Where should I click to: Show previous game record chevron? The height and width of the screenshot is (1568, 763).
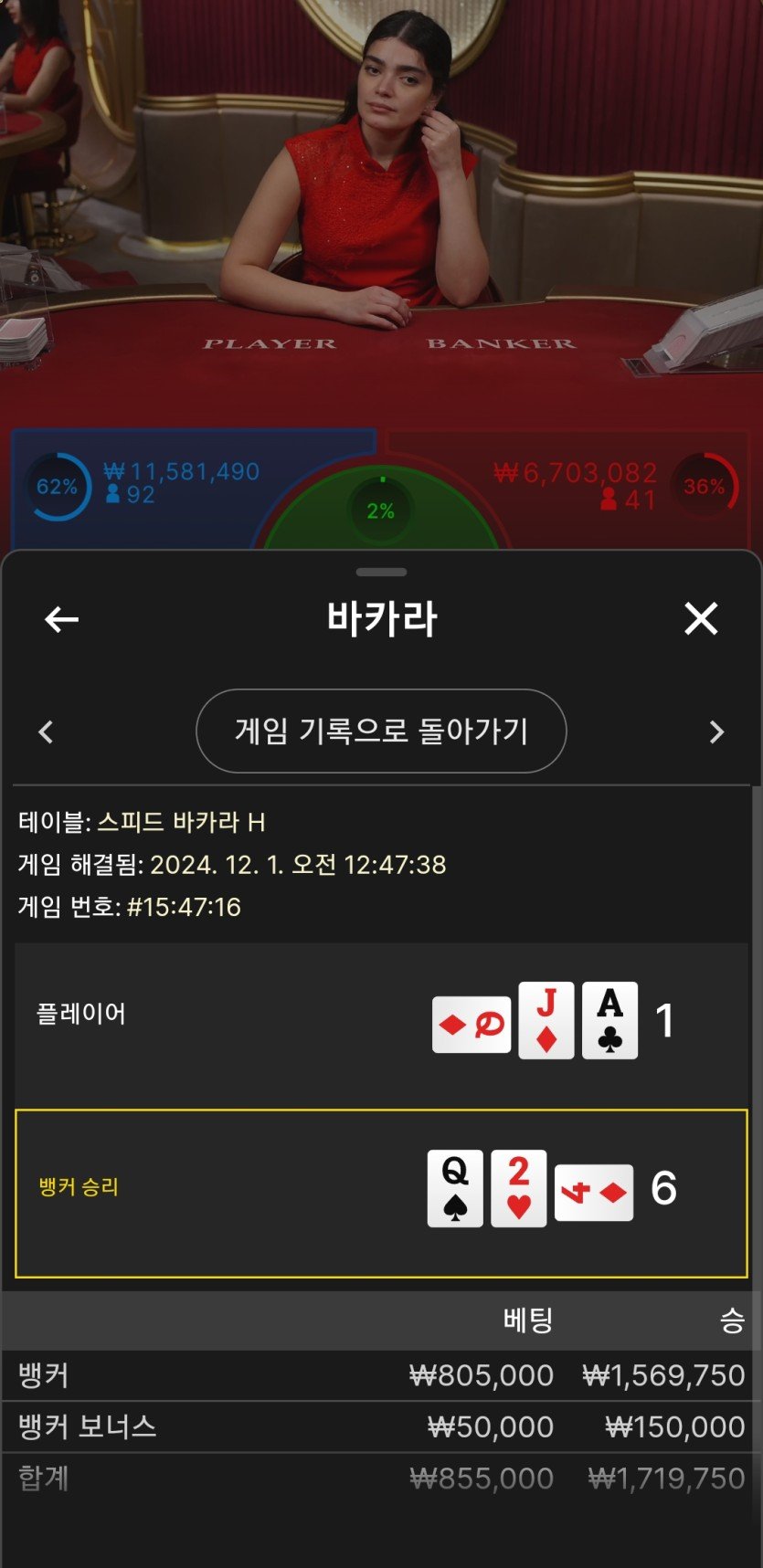click(46, 731)
